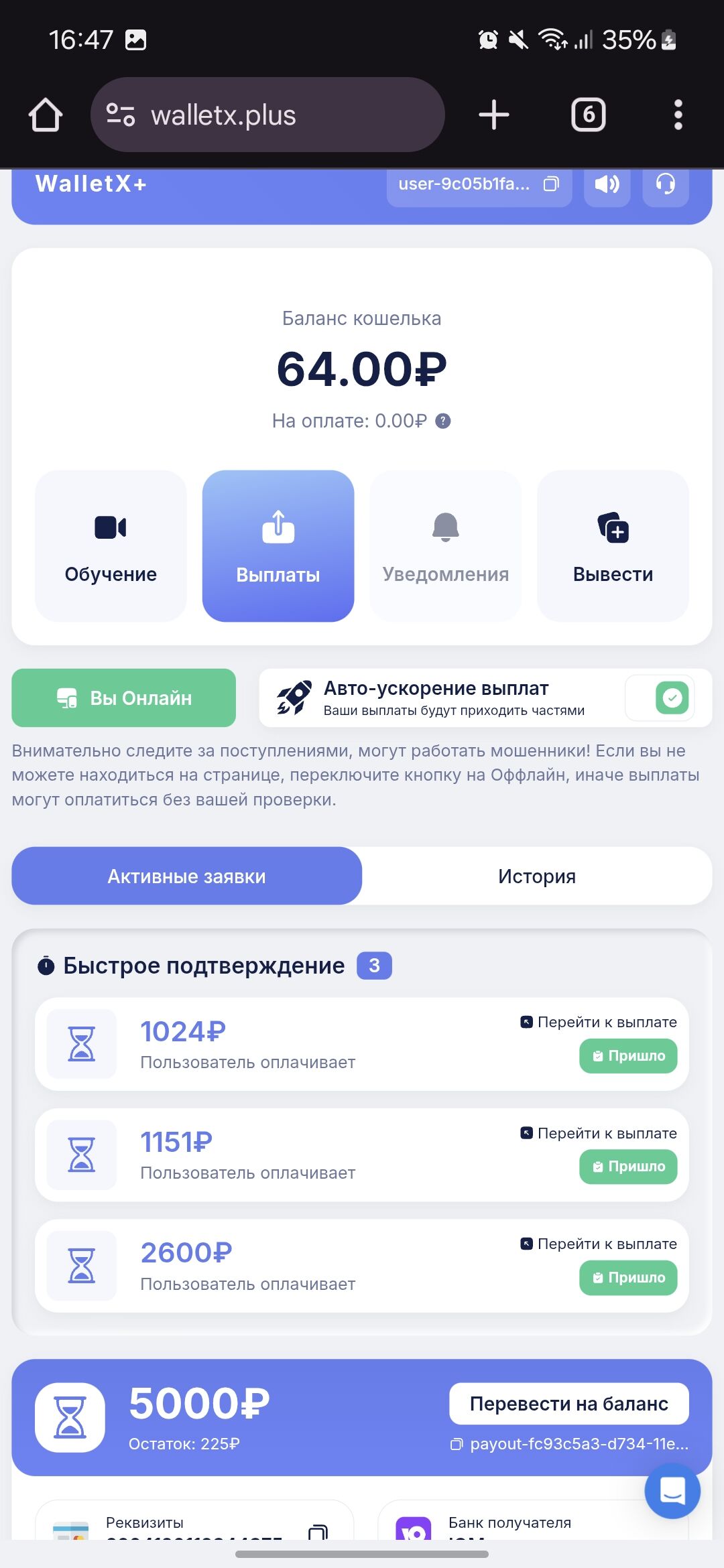Open Уведомления notifications
724x1568 pixels.
click(x=446, y=546)
